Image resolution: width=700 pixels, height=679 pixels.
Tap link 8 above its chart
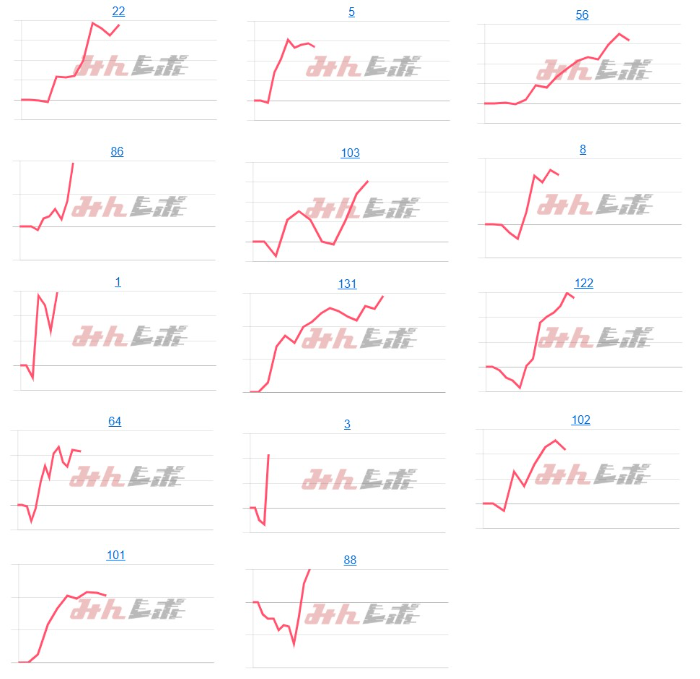pos(583,149)
